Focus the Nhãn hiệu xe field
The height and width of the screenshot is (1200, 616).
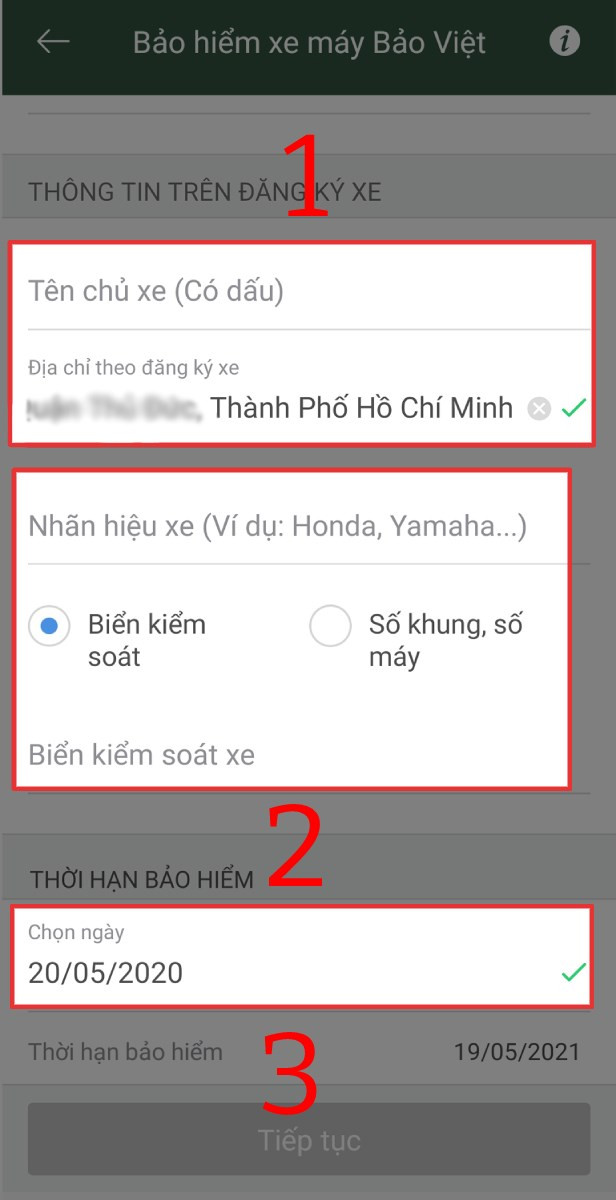290,526
